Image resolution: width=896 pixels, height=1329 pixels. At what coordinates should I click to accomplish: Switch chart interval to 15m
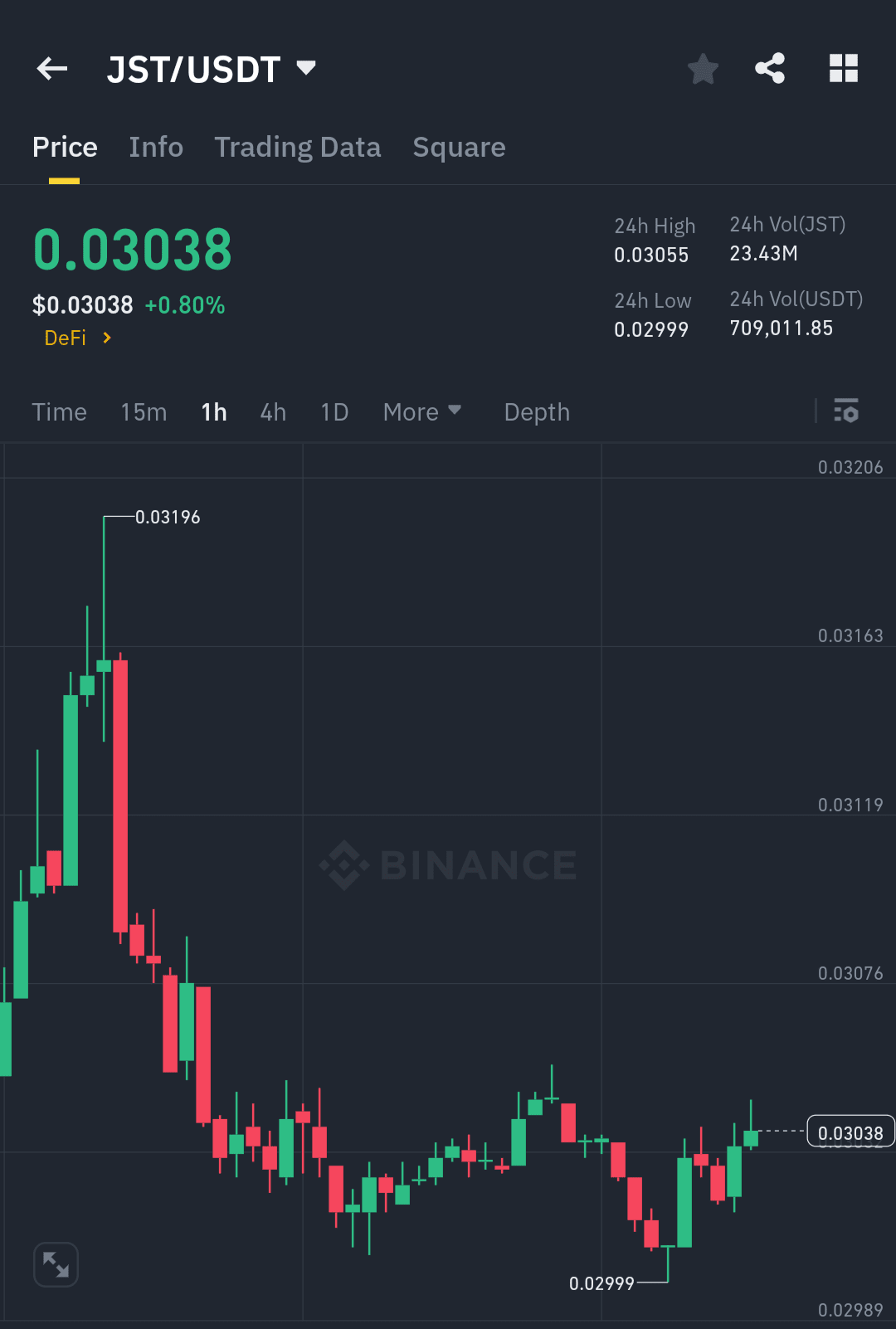pyautogui.click(x=143, y=411)
